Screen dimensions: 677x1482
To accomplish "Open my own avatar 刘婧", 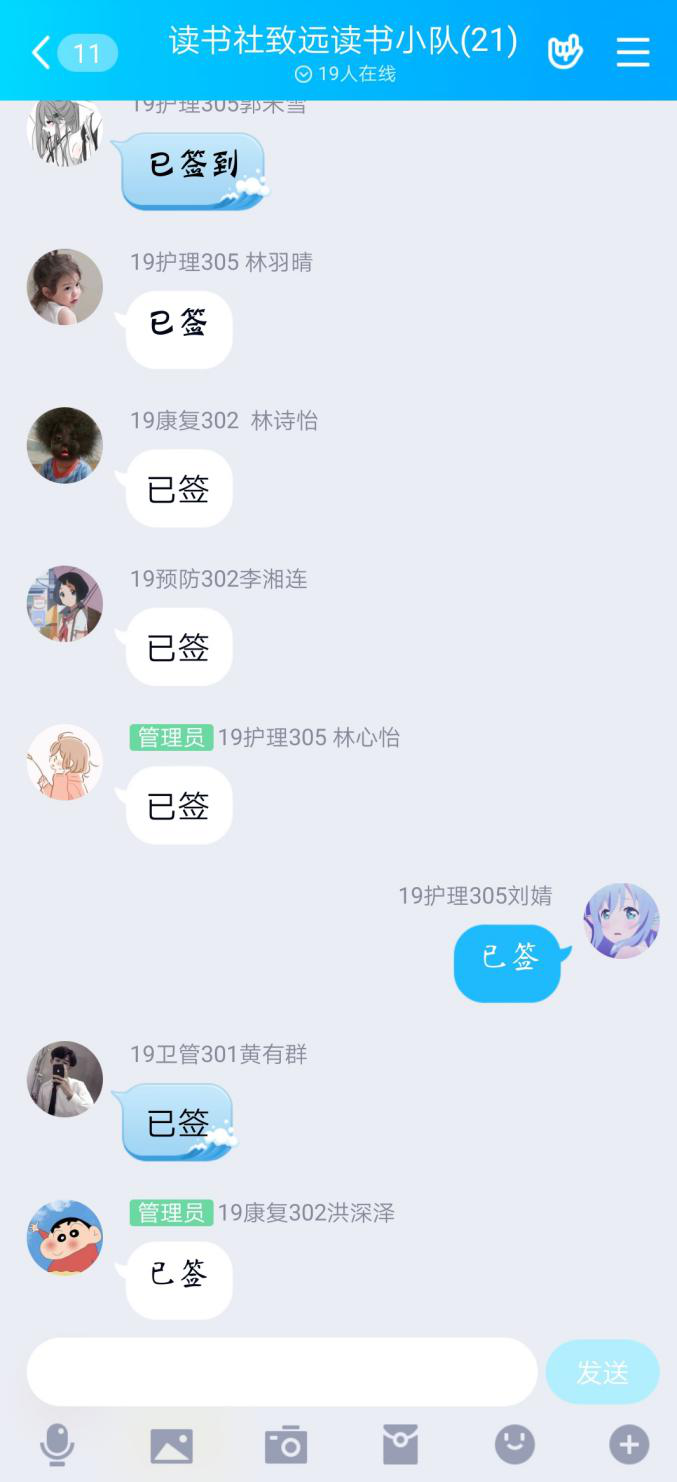I will [621, 921].
